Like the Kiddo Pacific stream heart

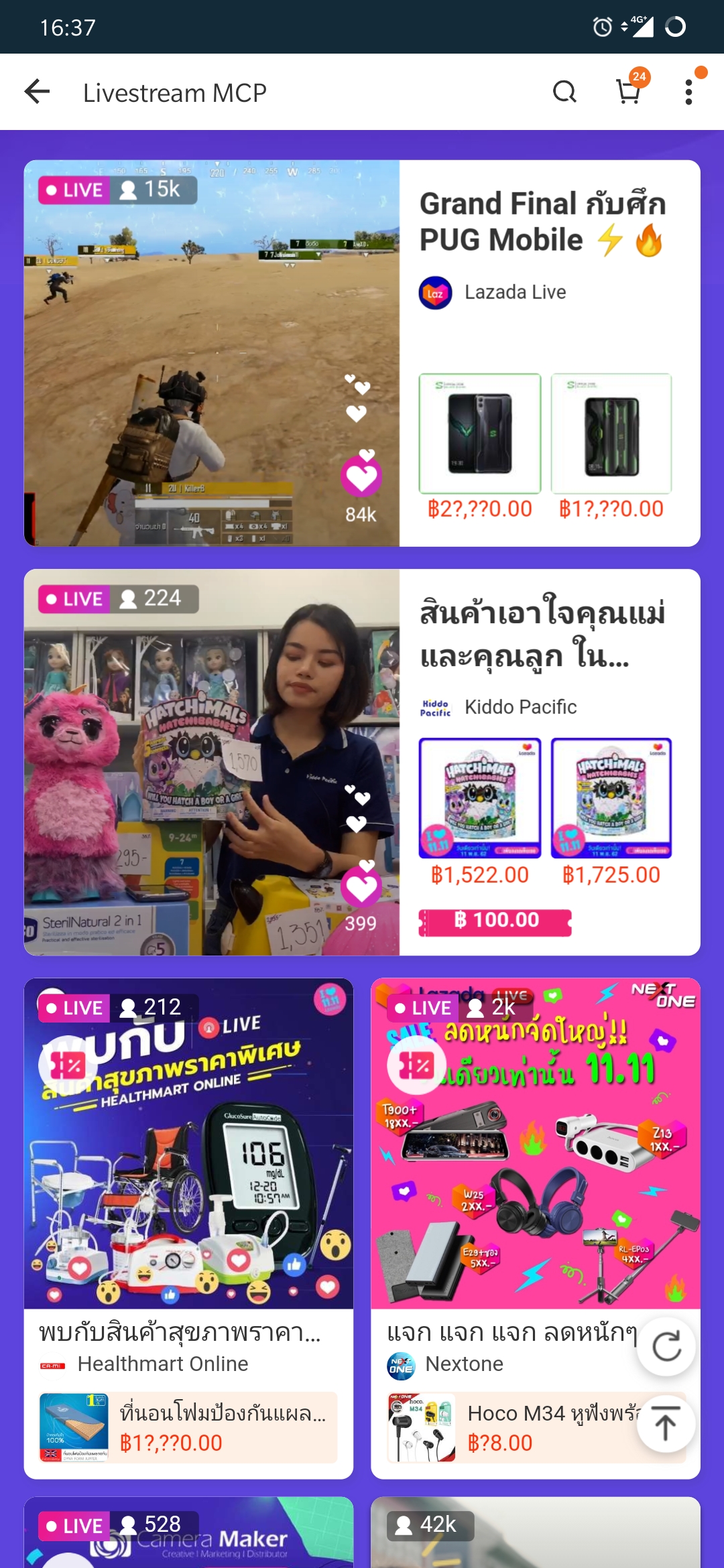coord(361,887)
